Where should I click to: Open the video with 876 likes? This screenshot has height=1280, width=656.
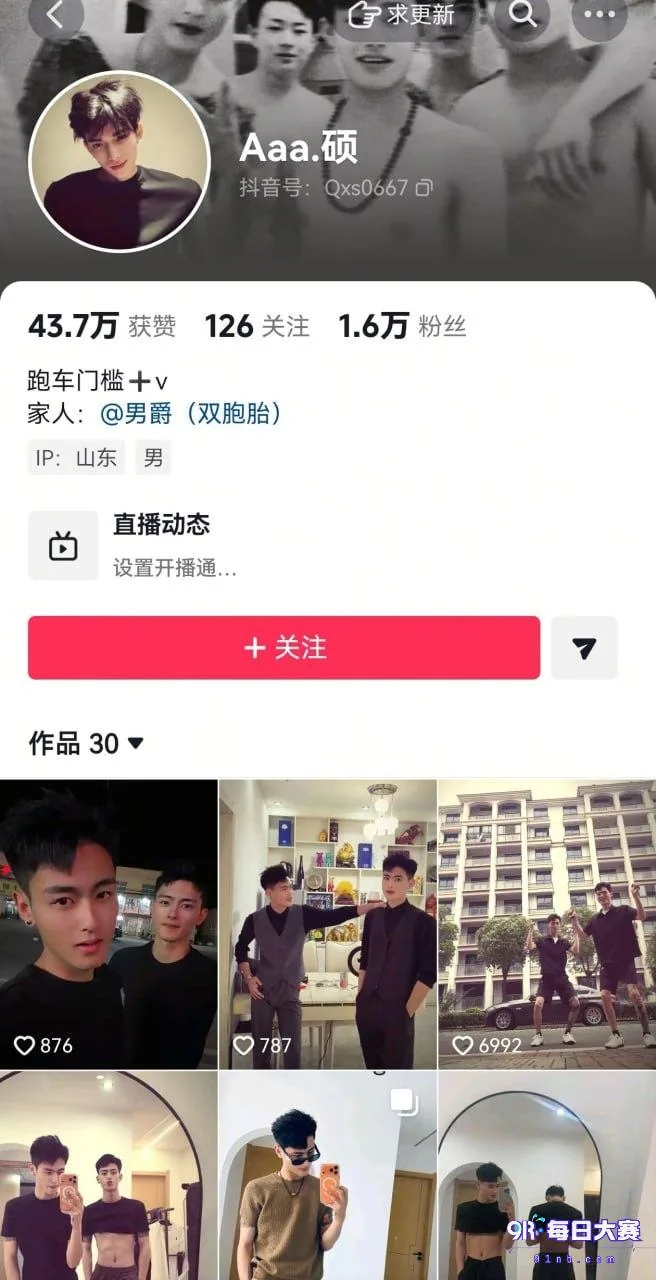pyautogui.click(x=109, y=924)
